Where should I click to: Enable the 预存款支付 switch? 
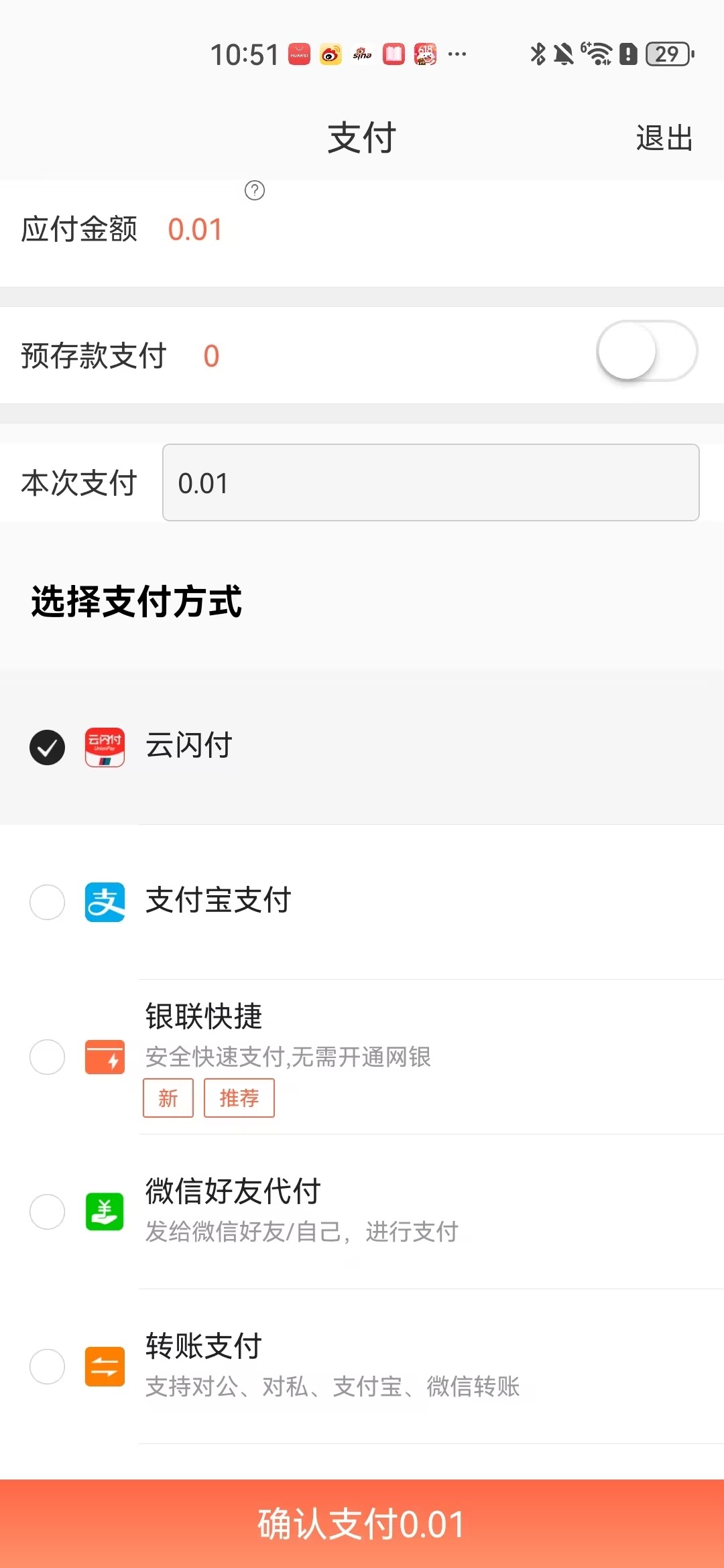click(647, 352)
